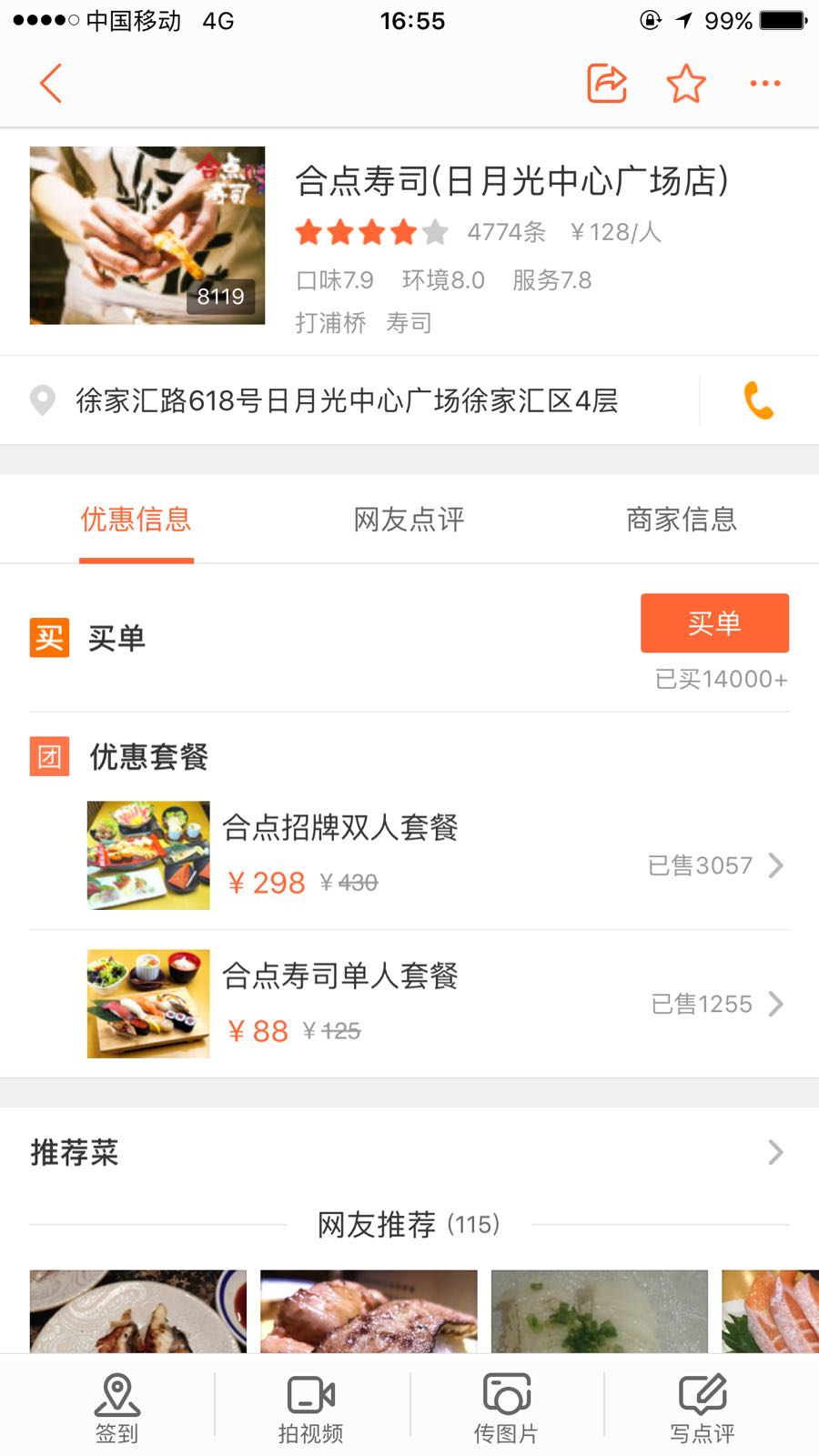Switch to the 商家信息 tab
This screenshot has width=819, height=1456.
(x=681, y=520)
